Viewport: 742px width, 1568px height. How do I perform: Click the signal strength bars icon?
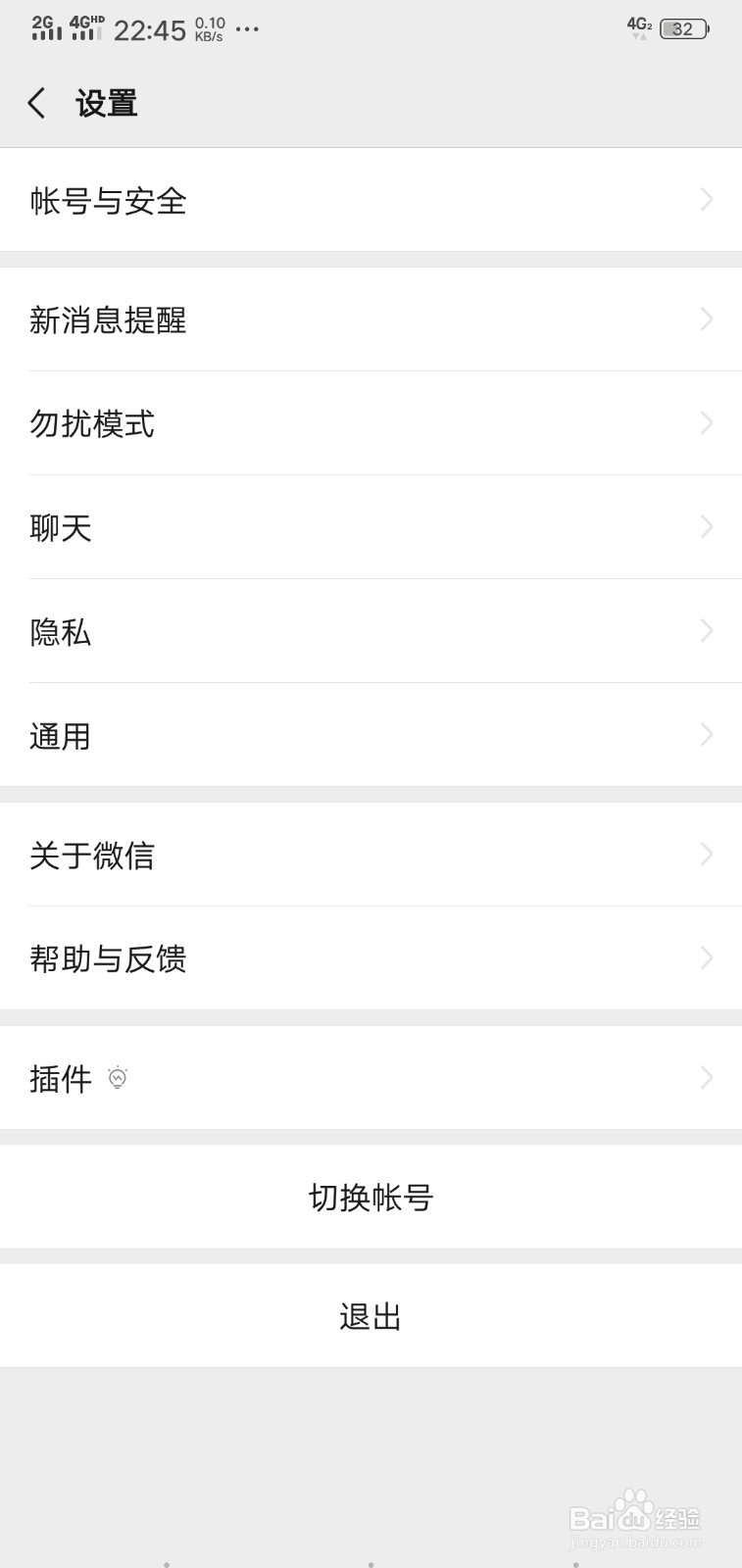pyautogui.click(x=44, y=28)
